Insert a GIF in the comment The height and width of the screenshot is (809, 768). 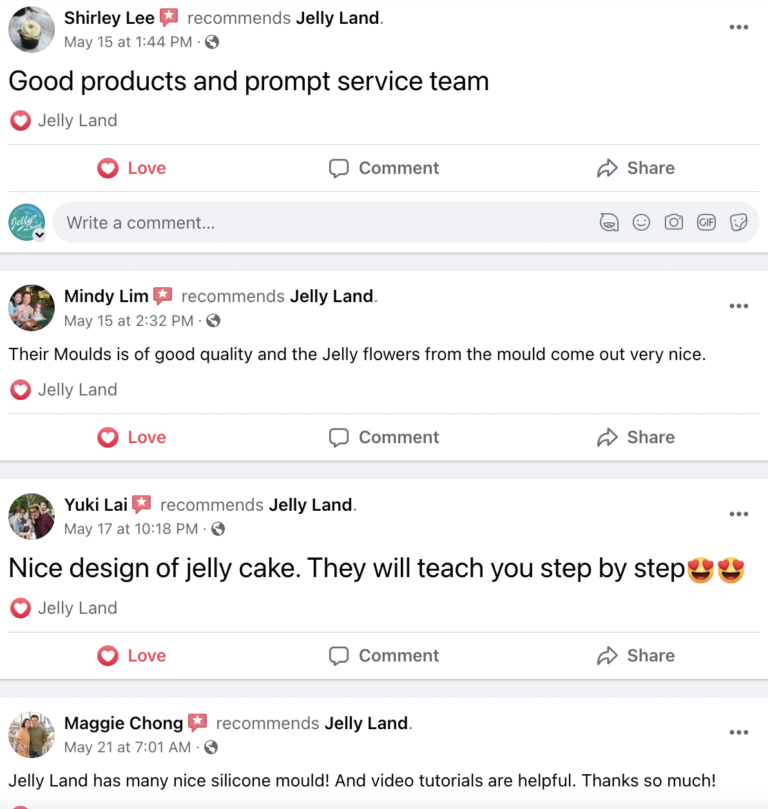tap(706, 222)
